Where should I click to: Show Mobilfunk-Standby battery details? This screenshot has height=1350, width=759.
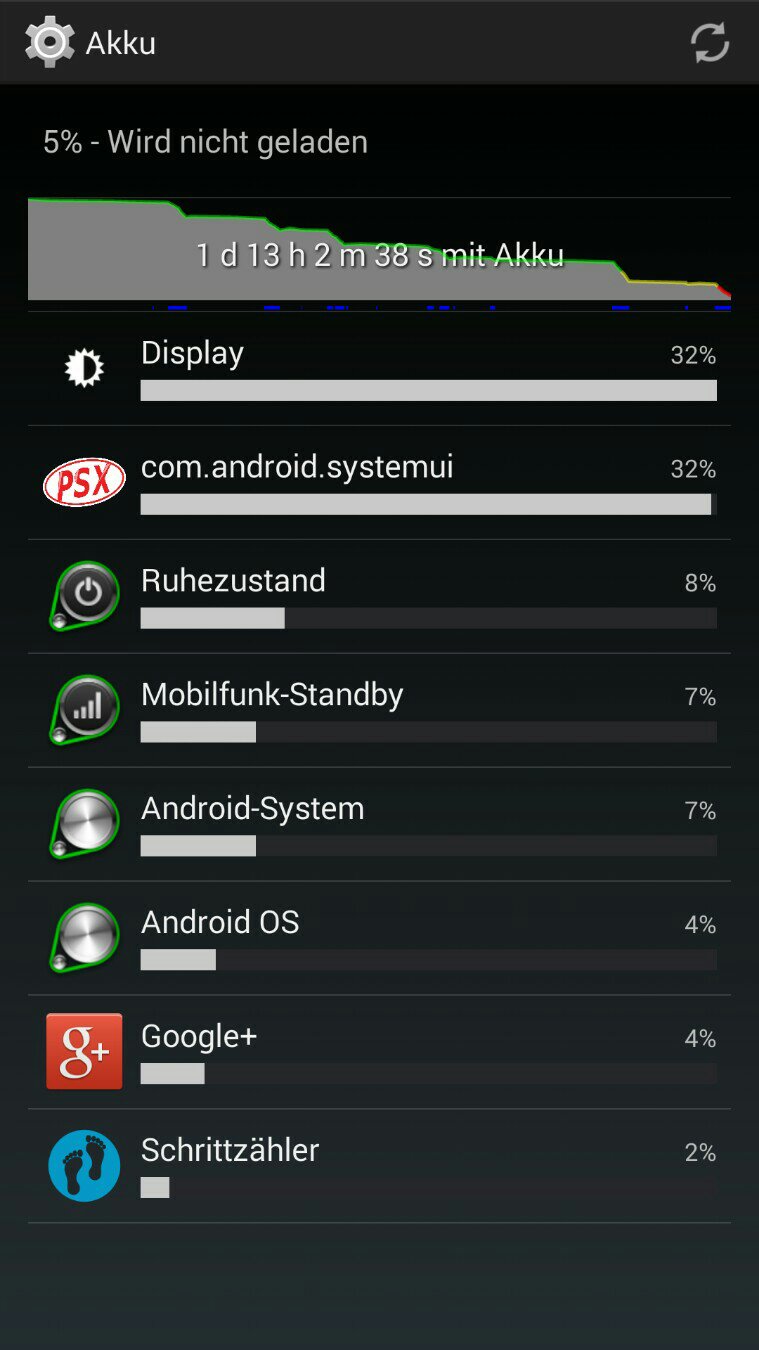(379, 711)
